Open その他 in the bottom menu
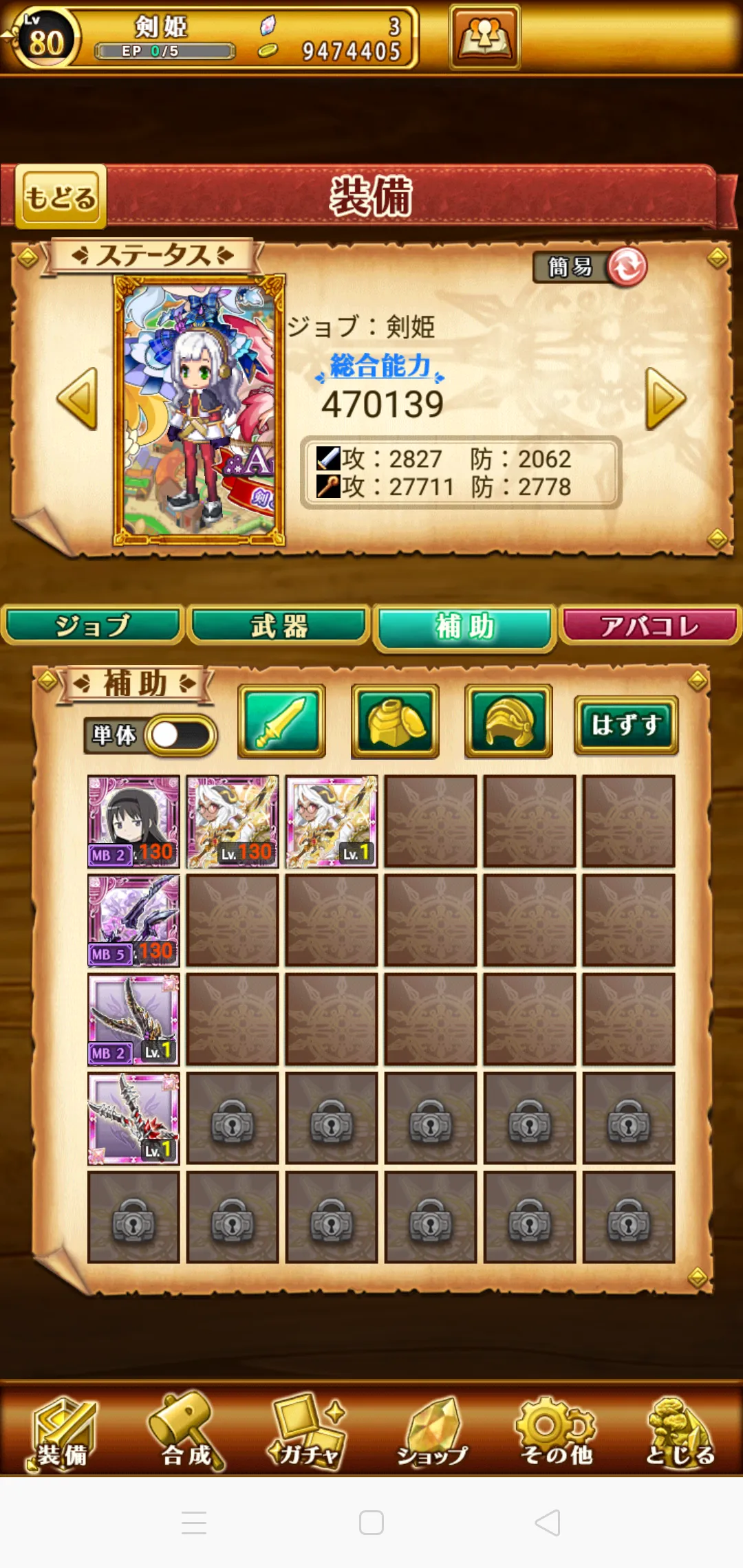743x1568 pixels. tap(556, 1432)
